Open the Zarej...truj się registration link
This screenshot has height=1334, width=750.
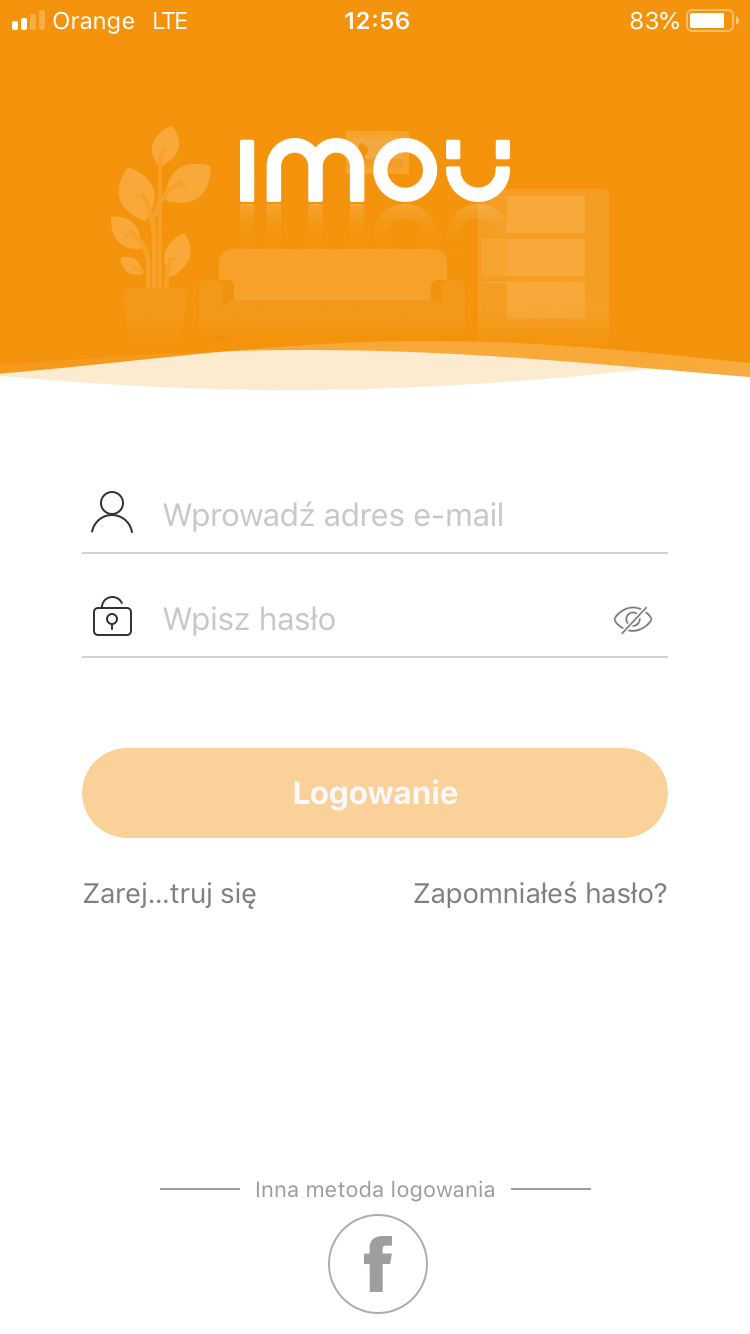170,893
